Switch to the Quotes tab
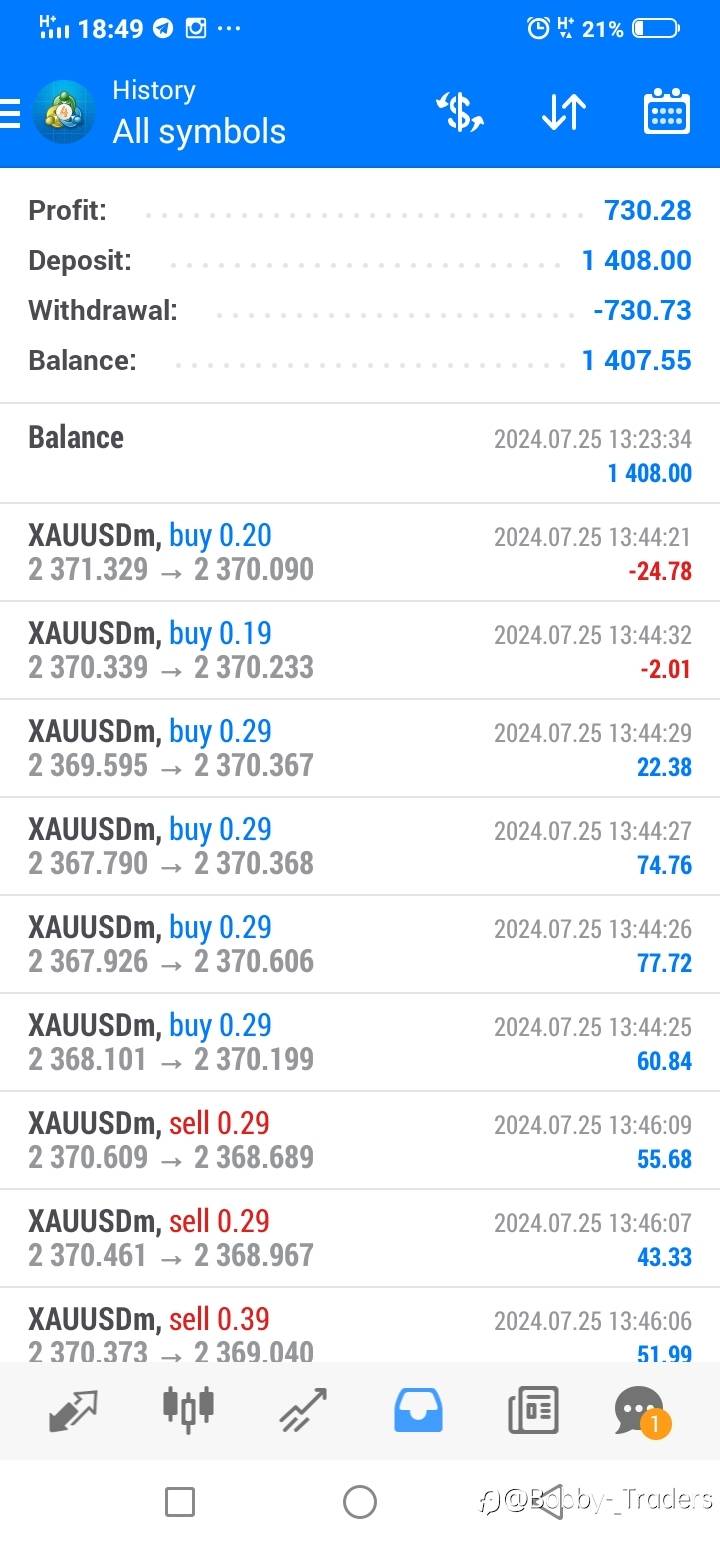 pyautogui.click(x=73, y=1410)
